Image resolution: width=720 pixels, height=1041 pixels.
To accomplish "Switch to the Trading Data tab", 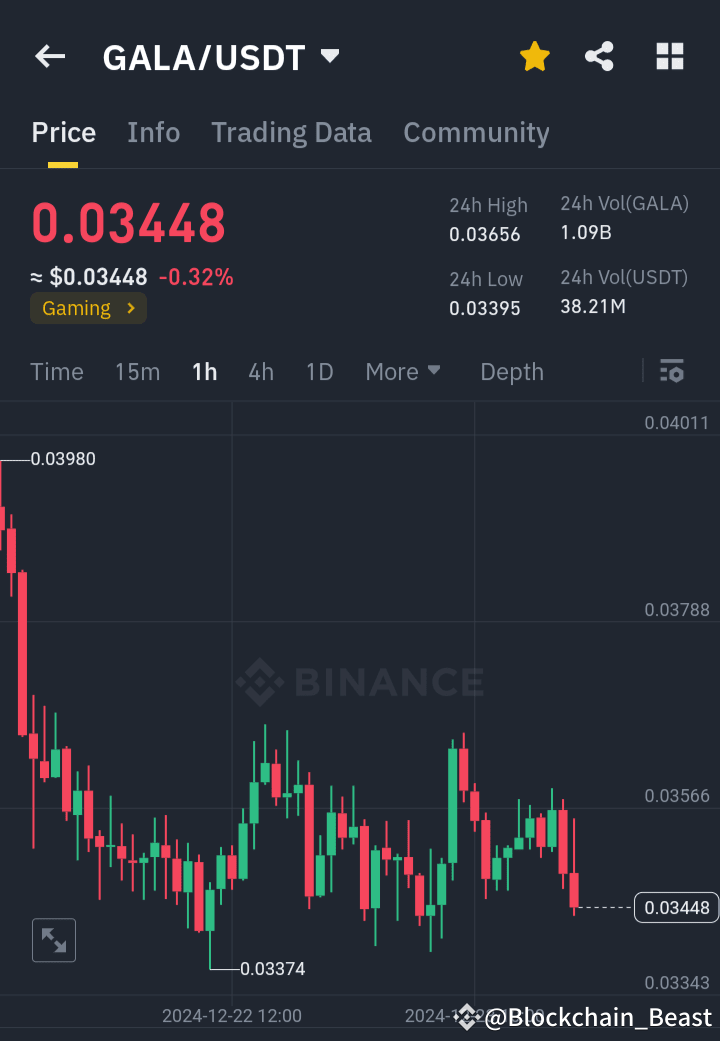I will pyautogui.click(x=291, y=132).
